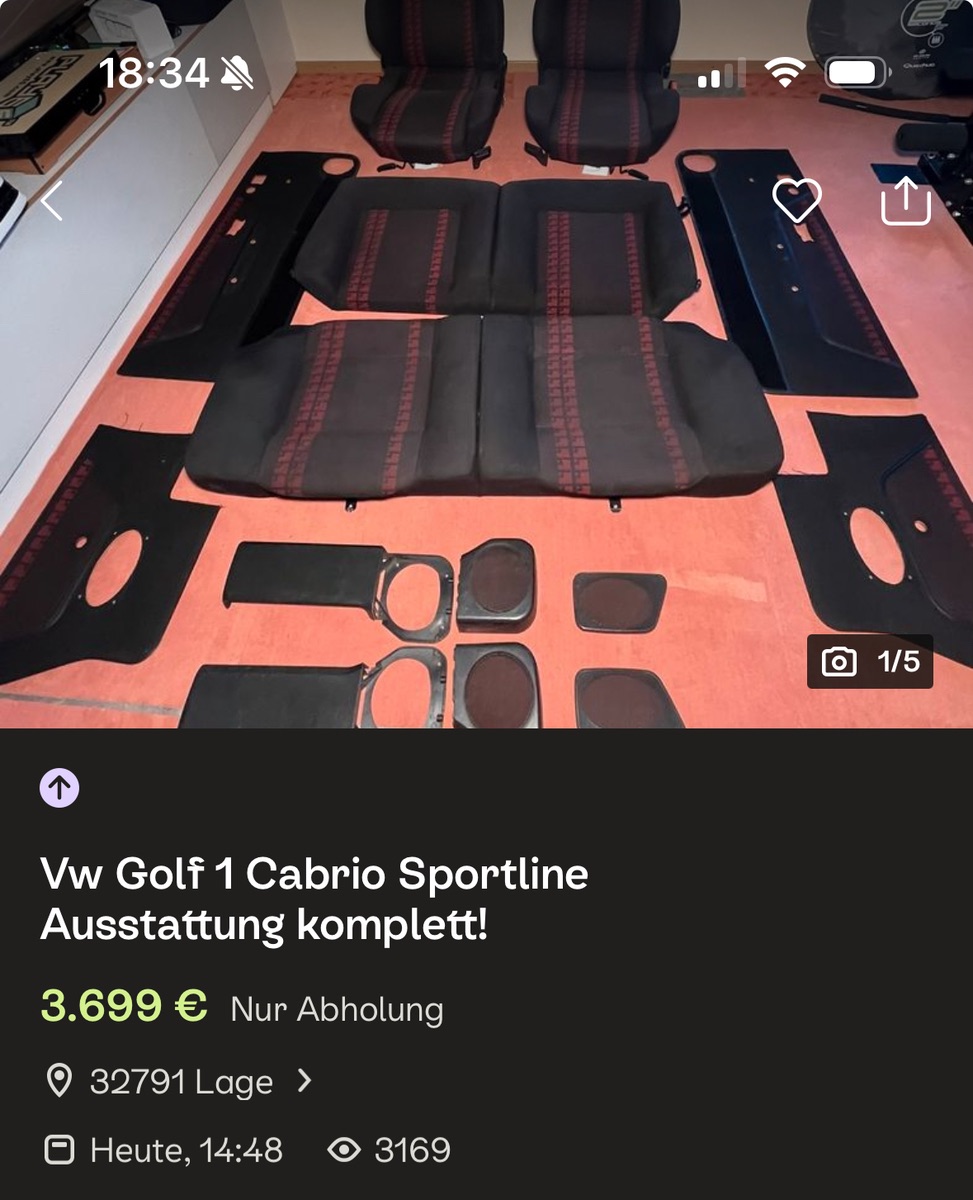Go back using the back arrow
This screenshot has height=1200, width=973.
[52, 201]
